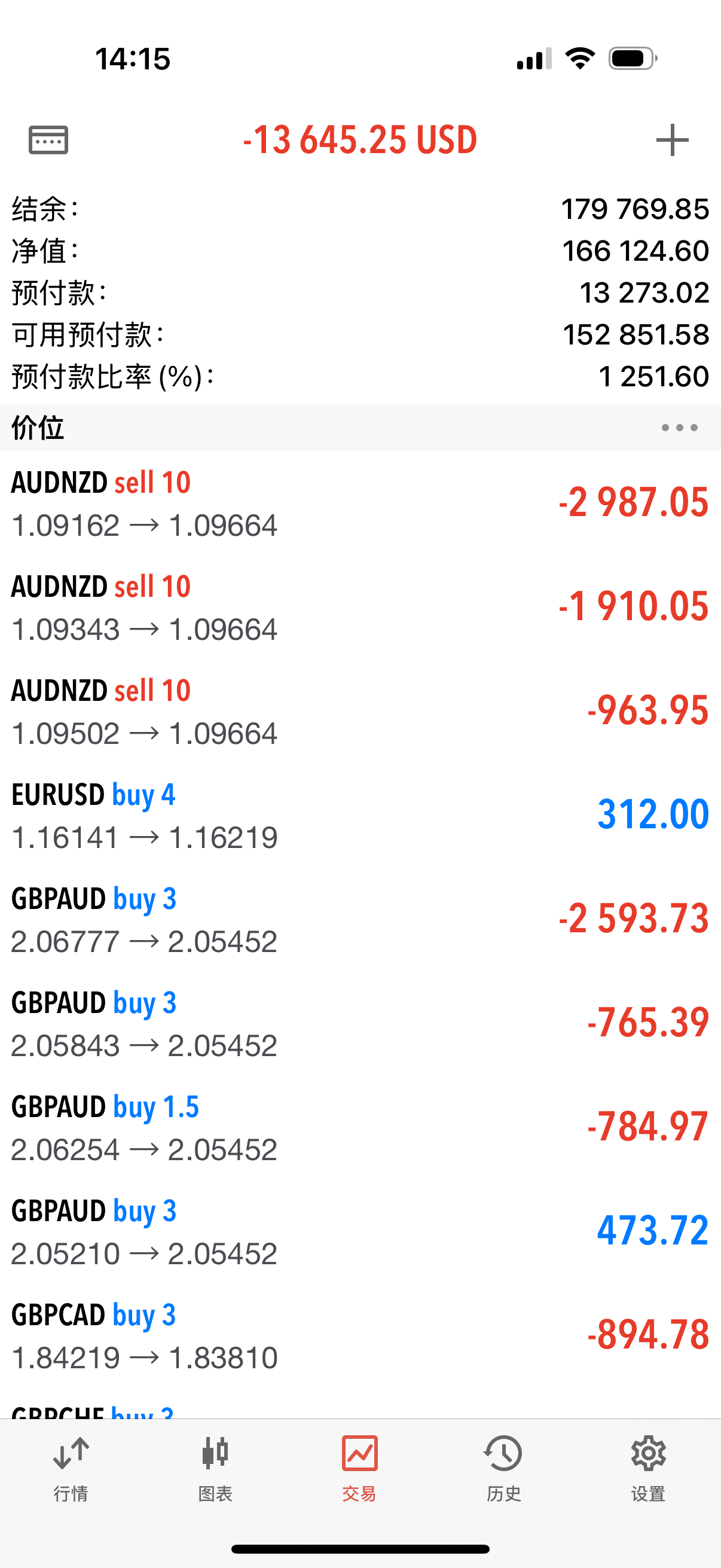Add a new order with plus icon
721x1568 pixels.
pos(673,140)
